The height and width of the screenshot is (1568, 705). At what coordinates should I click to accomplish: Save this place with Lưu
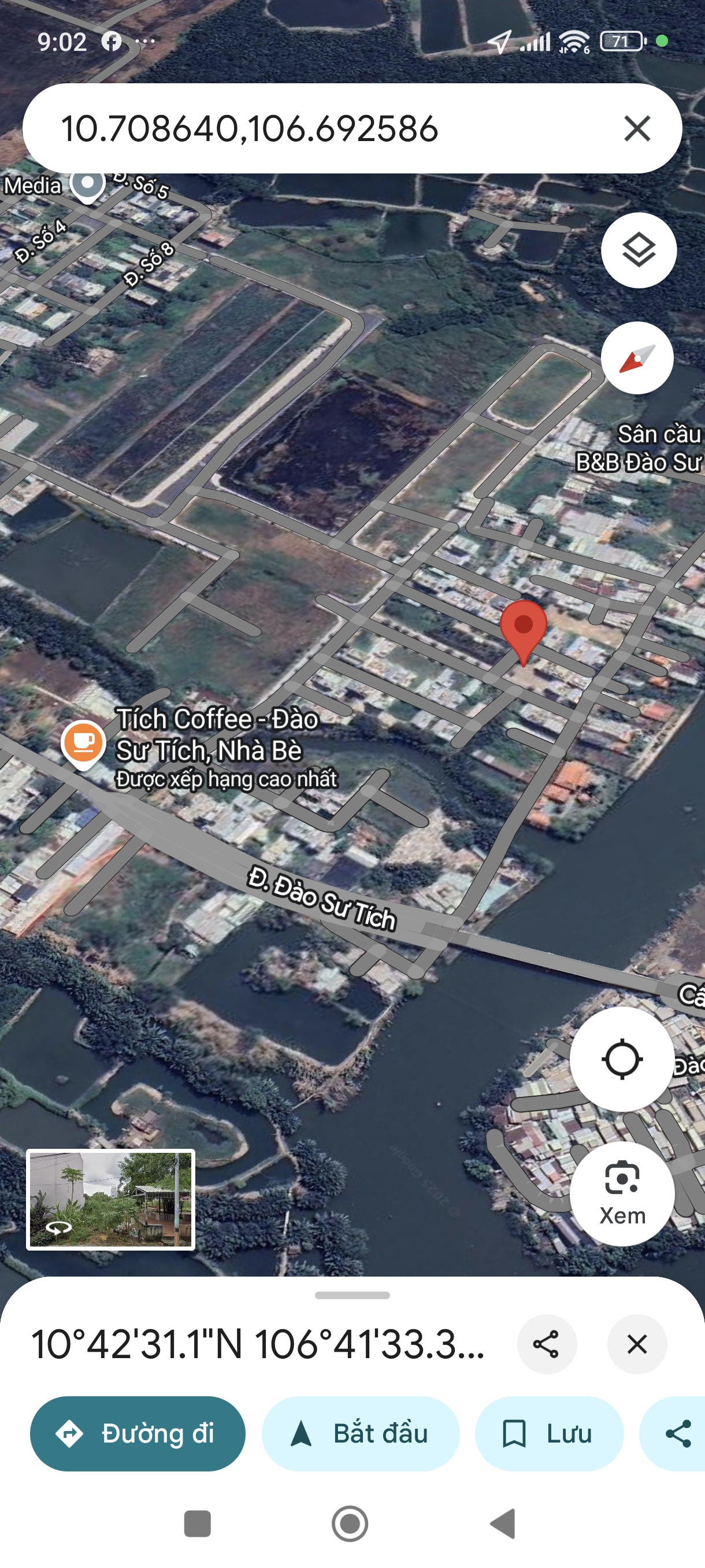[x=548, y=1433]
